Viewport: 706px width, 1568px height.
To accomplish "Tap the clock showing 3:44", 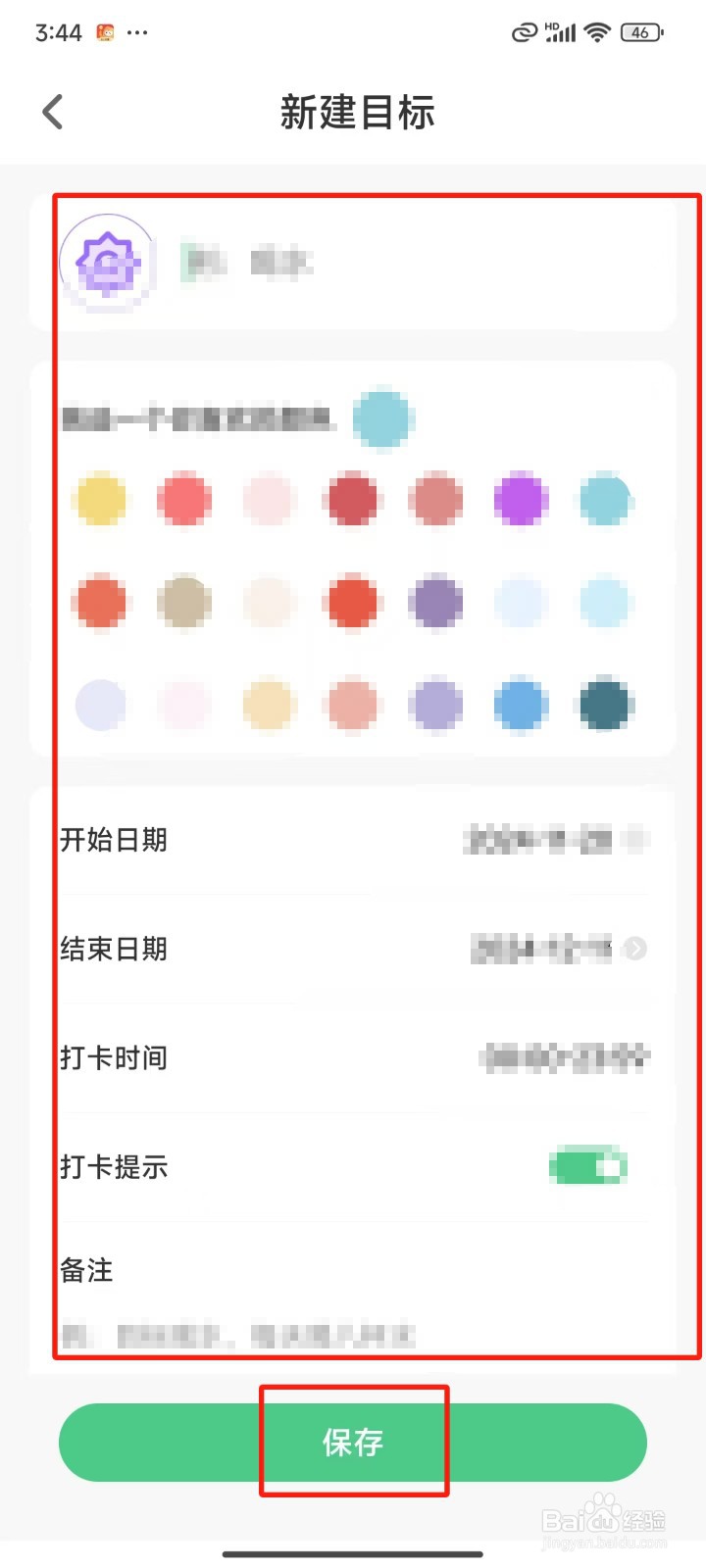I will pos(59,32).
